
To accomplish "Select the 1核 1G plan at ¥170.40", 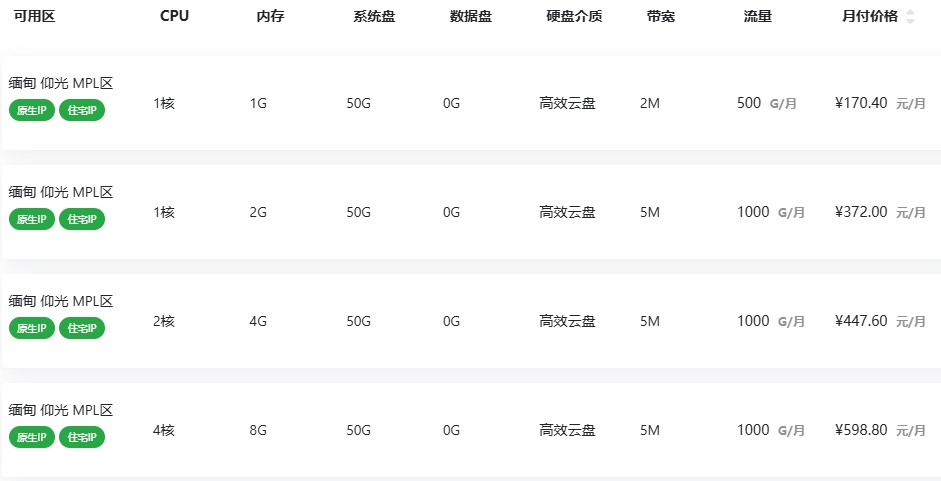I will pyautogui.click(x=470, y=103).
